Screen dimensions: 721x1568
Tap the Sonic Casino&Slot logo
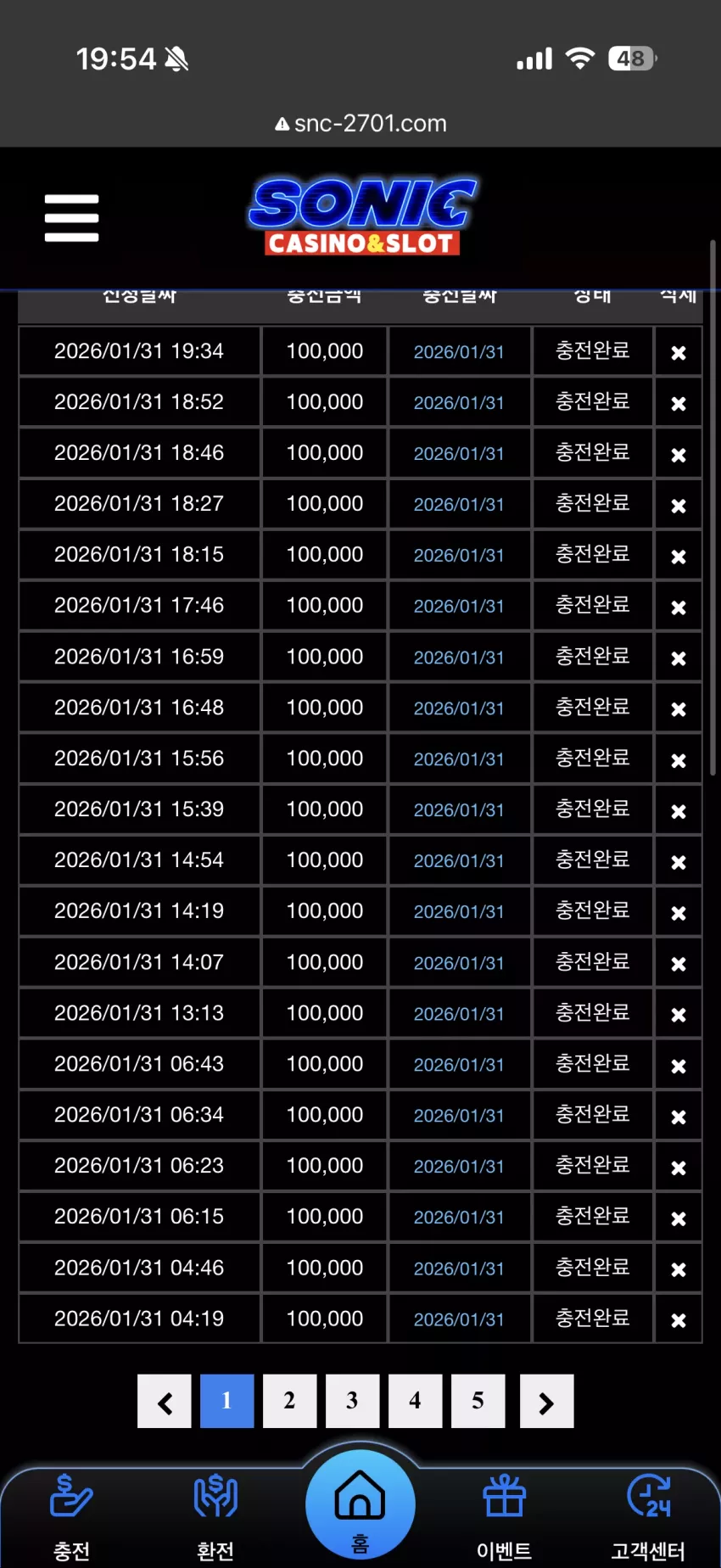(362, 216)
